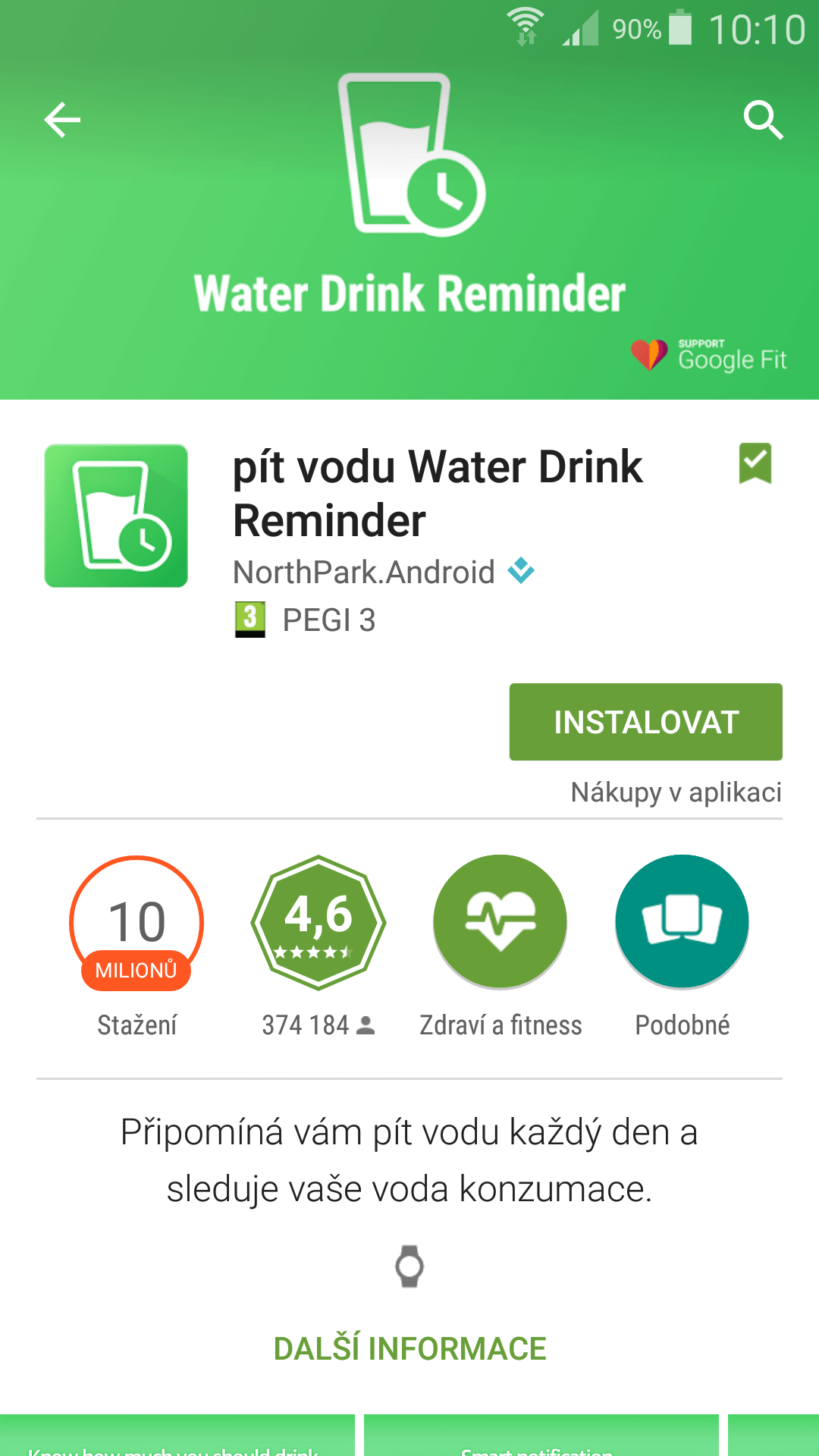Tap the INSTALOVAT button
819x1456 pixels.
click(x=645, y=722)
